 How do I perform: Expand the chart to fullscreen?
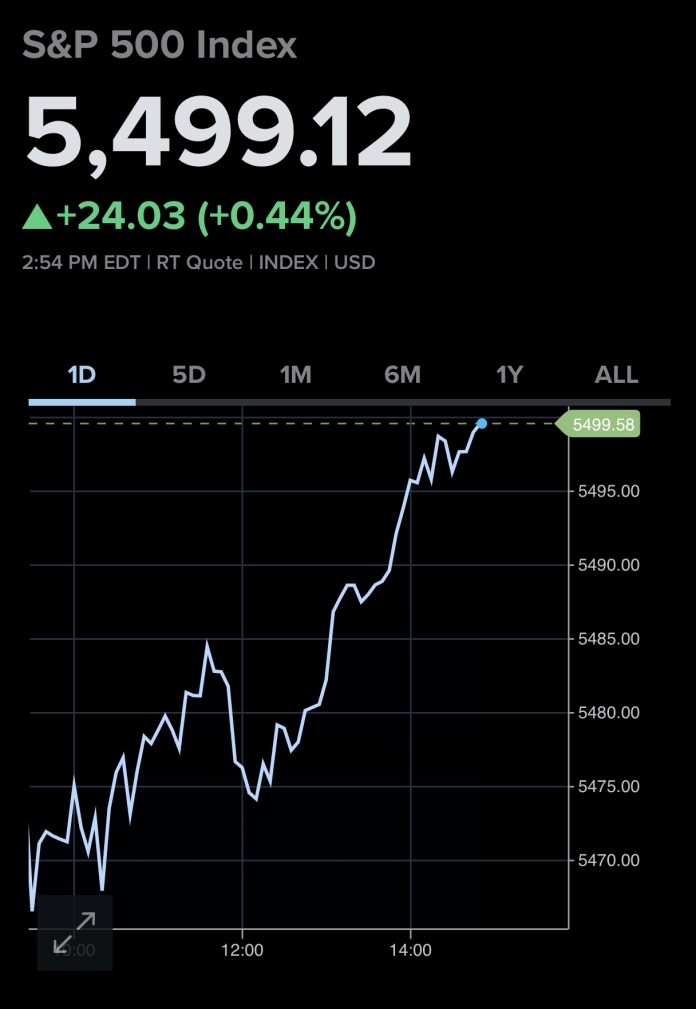pos(75,932)
